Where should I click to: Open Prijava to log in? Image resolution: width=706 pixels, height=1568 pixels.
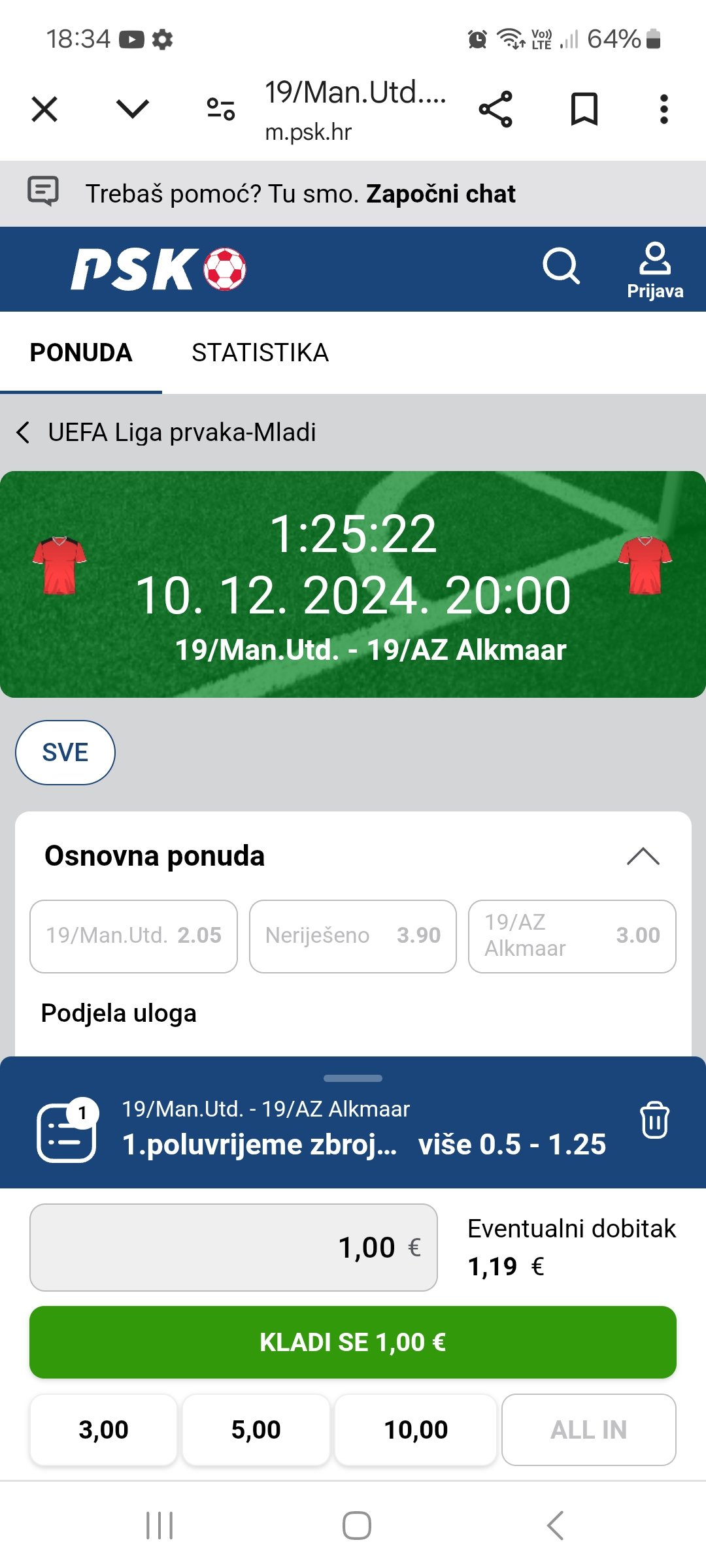655,270
